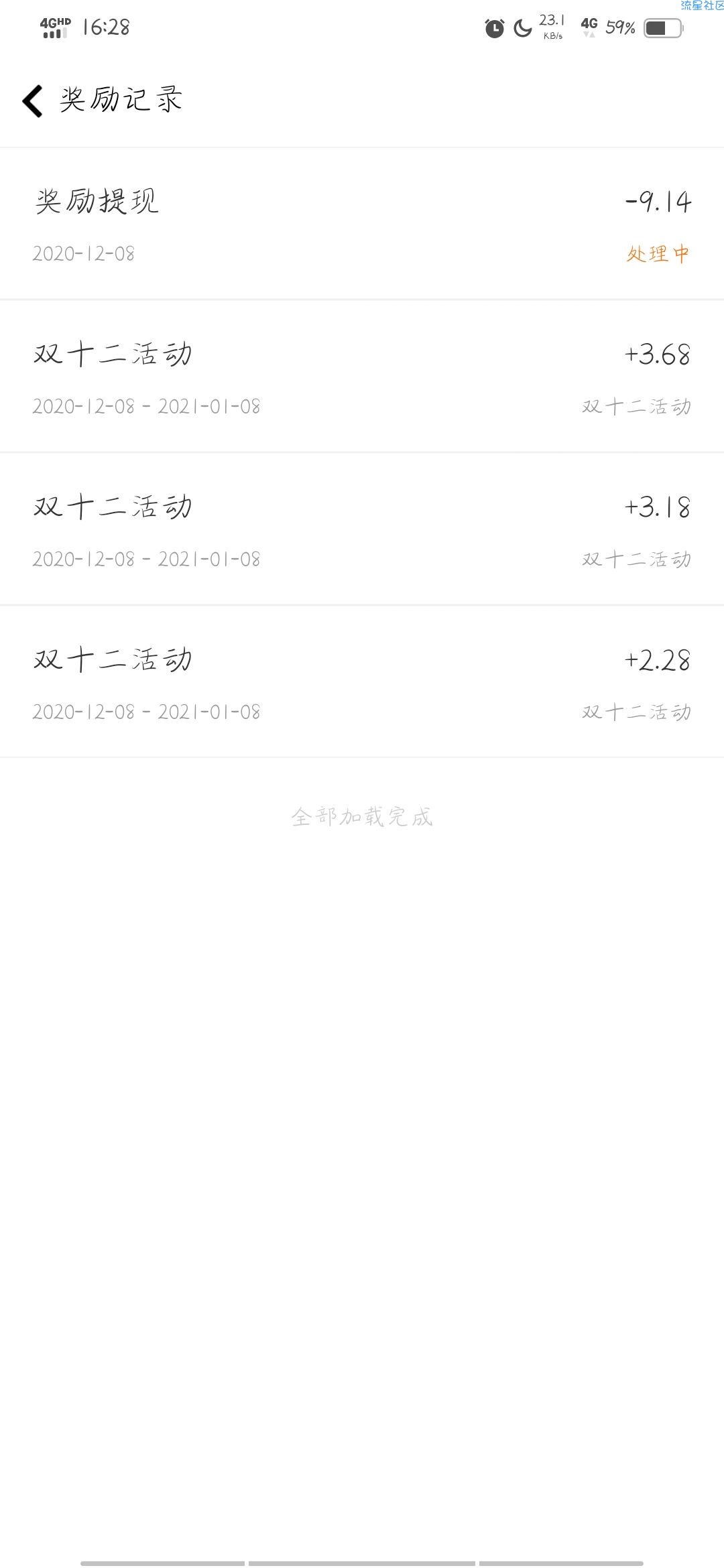This screenshot has width=724, height=1568.
Task: View the 双十二活动 +3.18 record
Action: pos(362,529)
